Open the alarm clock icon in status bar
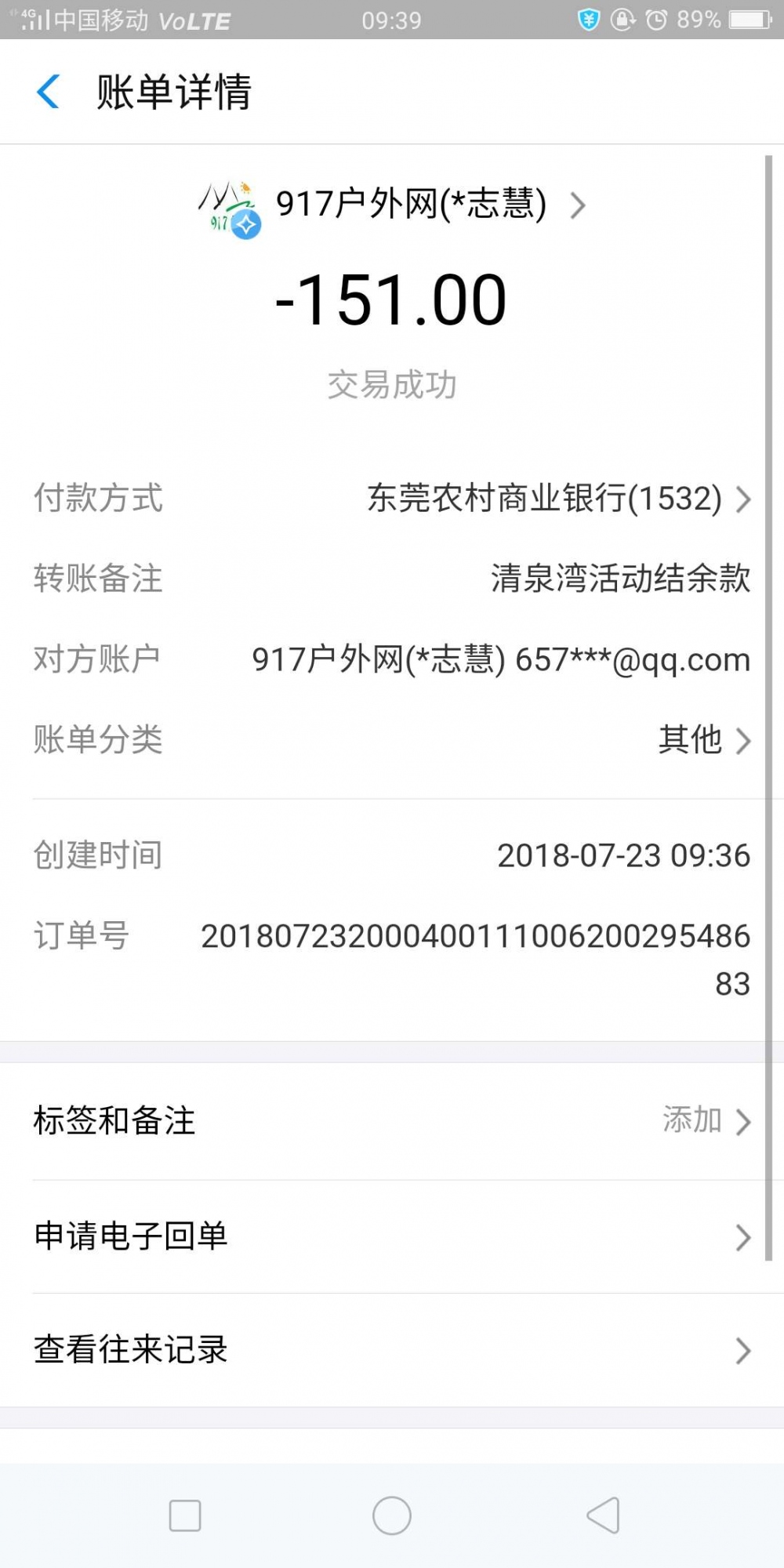Viewport: 784px width, 1568px height. pos(657,21)
